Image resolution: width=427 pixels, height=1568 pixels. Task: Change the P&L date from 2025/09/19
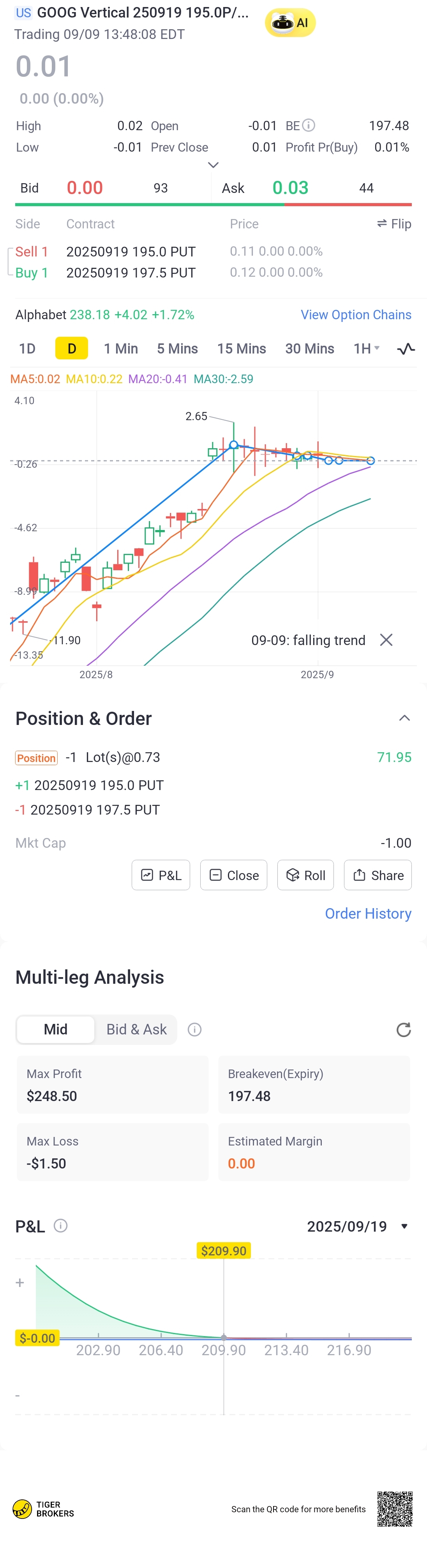click(358, 1226)
